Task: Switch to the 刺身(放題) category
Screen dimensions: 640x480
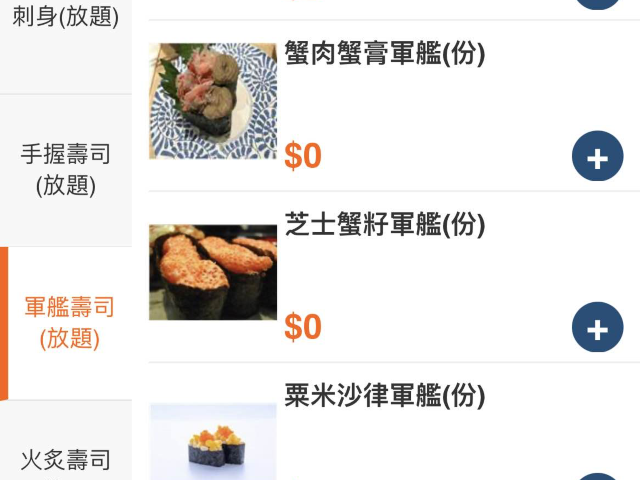Action: click(x=66, y=17)
